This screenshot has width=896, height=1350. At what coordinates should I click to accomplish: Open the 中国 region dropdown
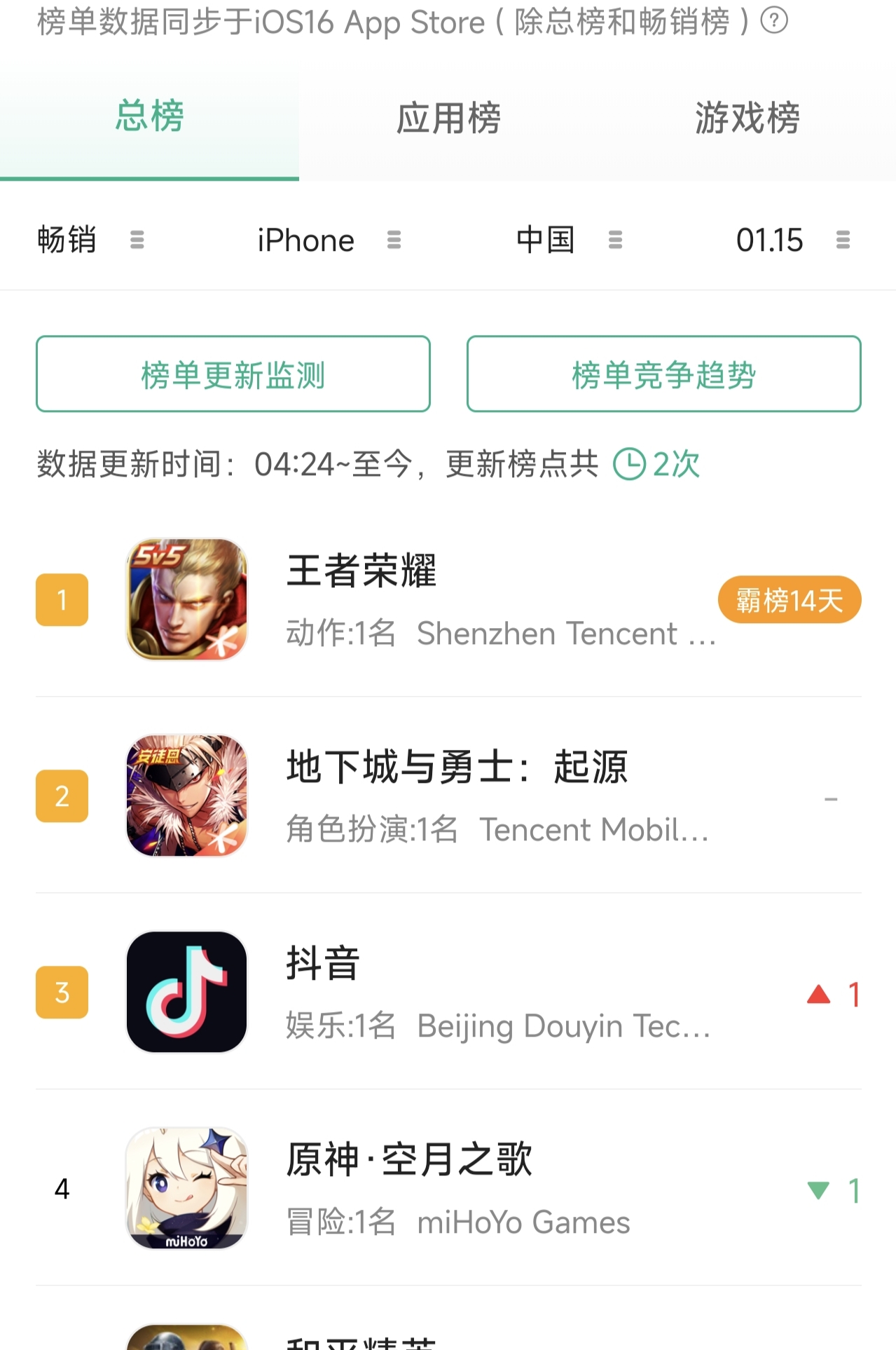[568, 240]
